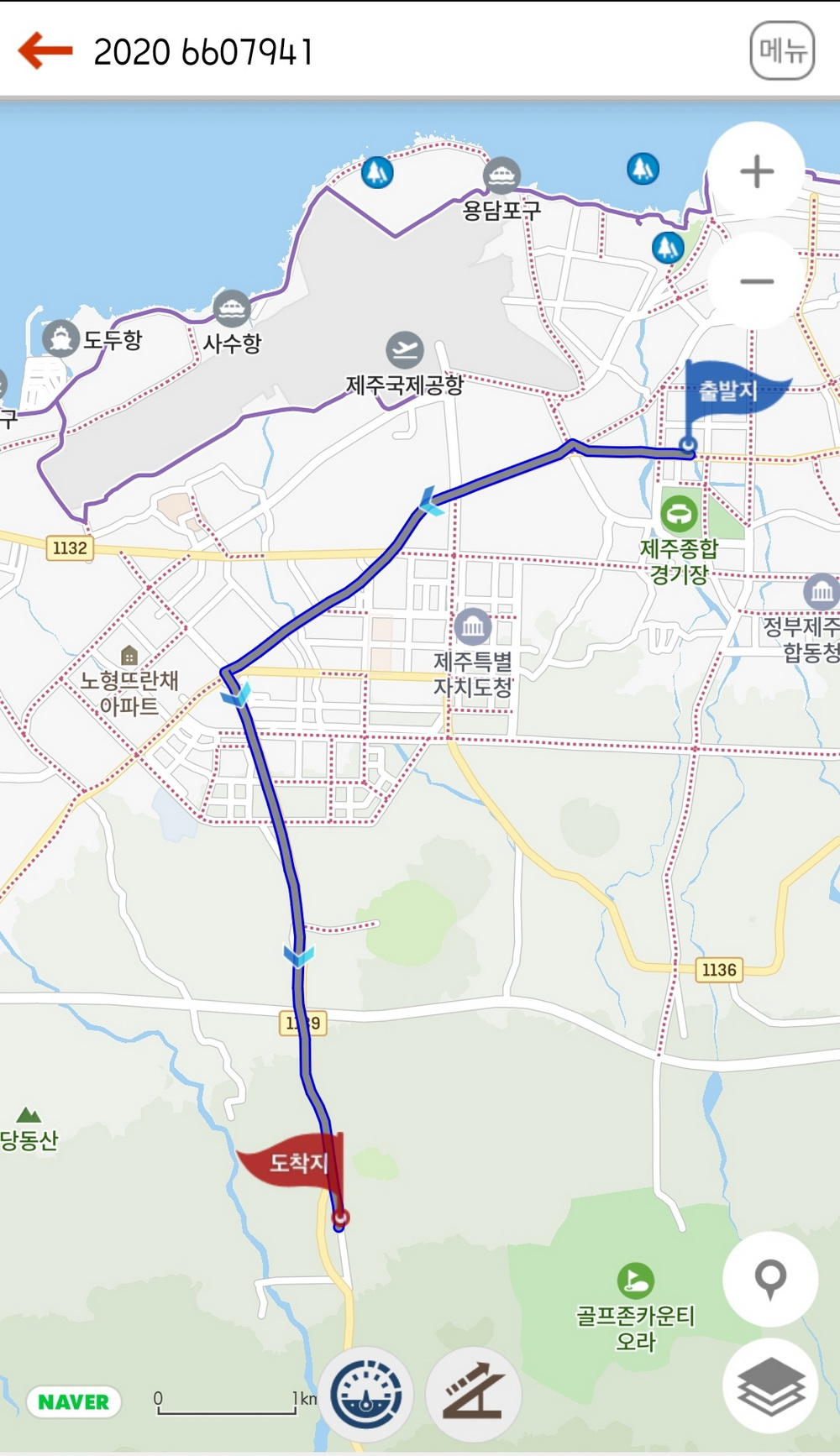Center map on my location pin
The height and width of the screenshot is (1456, 840).
tap(770, 1278)
